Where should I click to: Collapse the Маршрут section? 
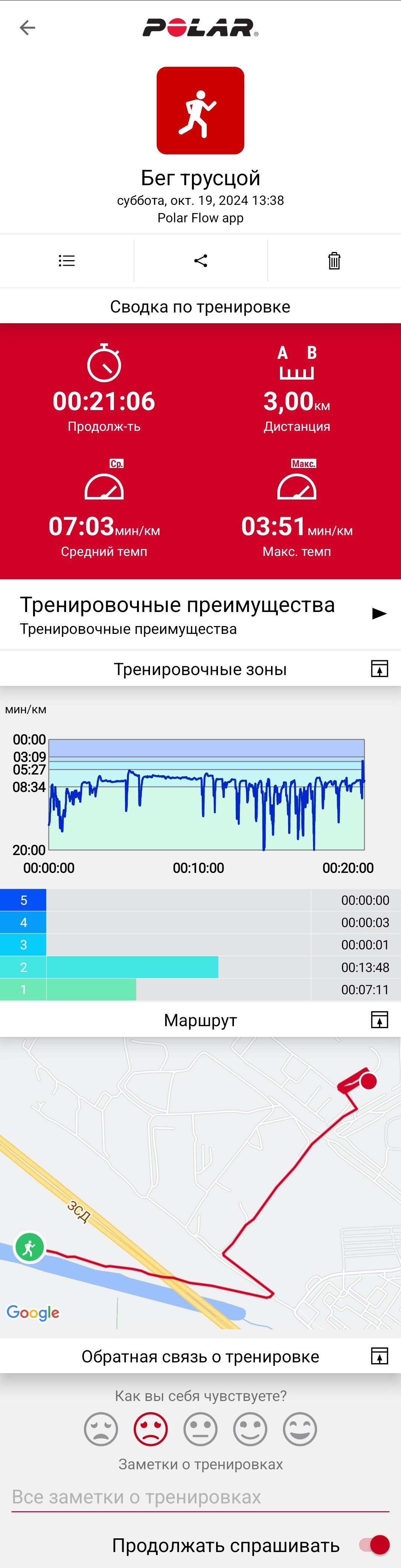(x=380, y=1019)
